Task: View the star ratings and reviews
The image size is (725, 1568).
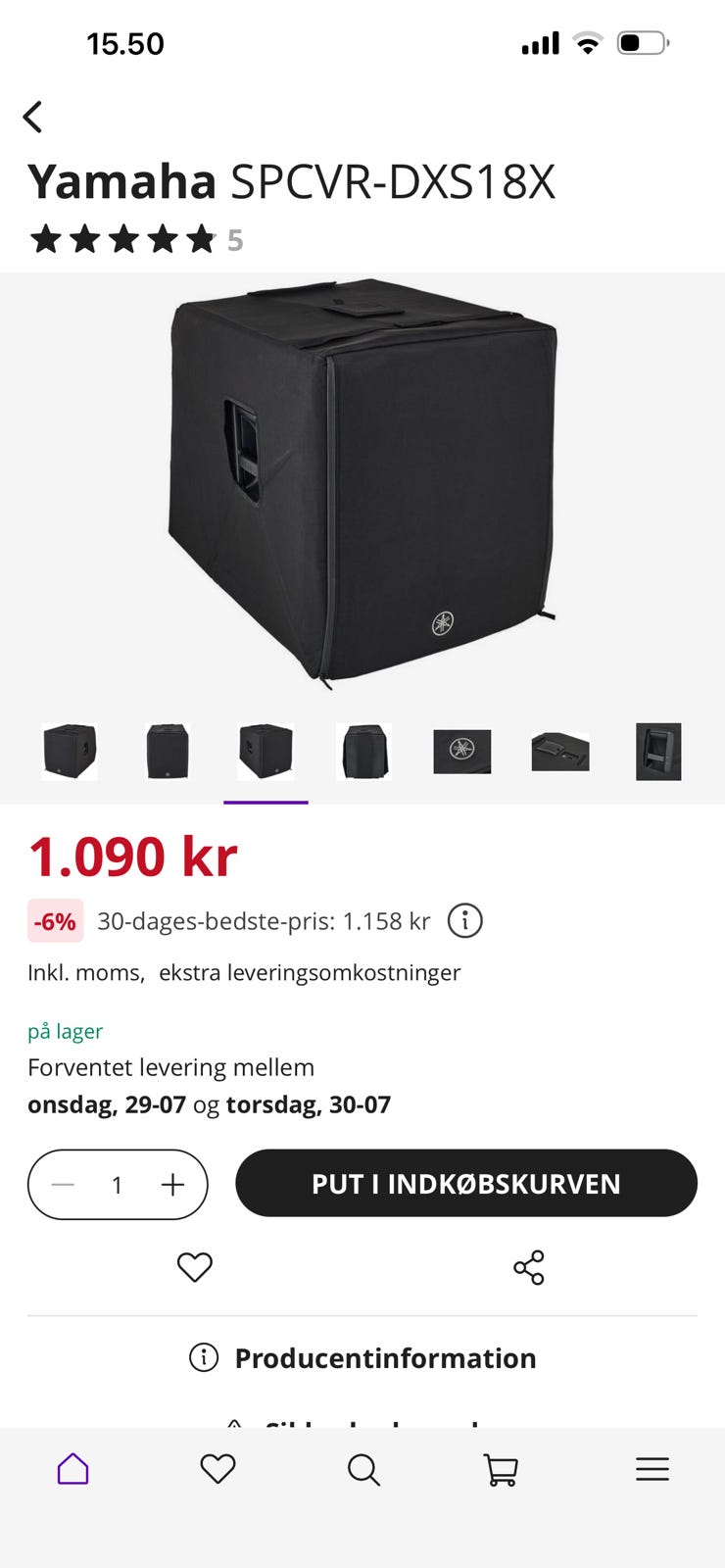Action: [x=135, y=239]
